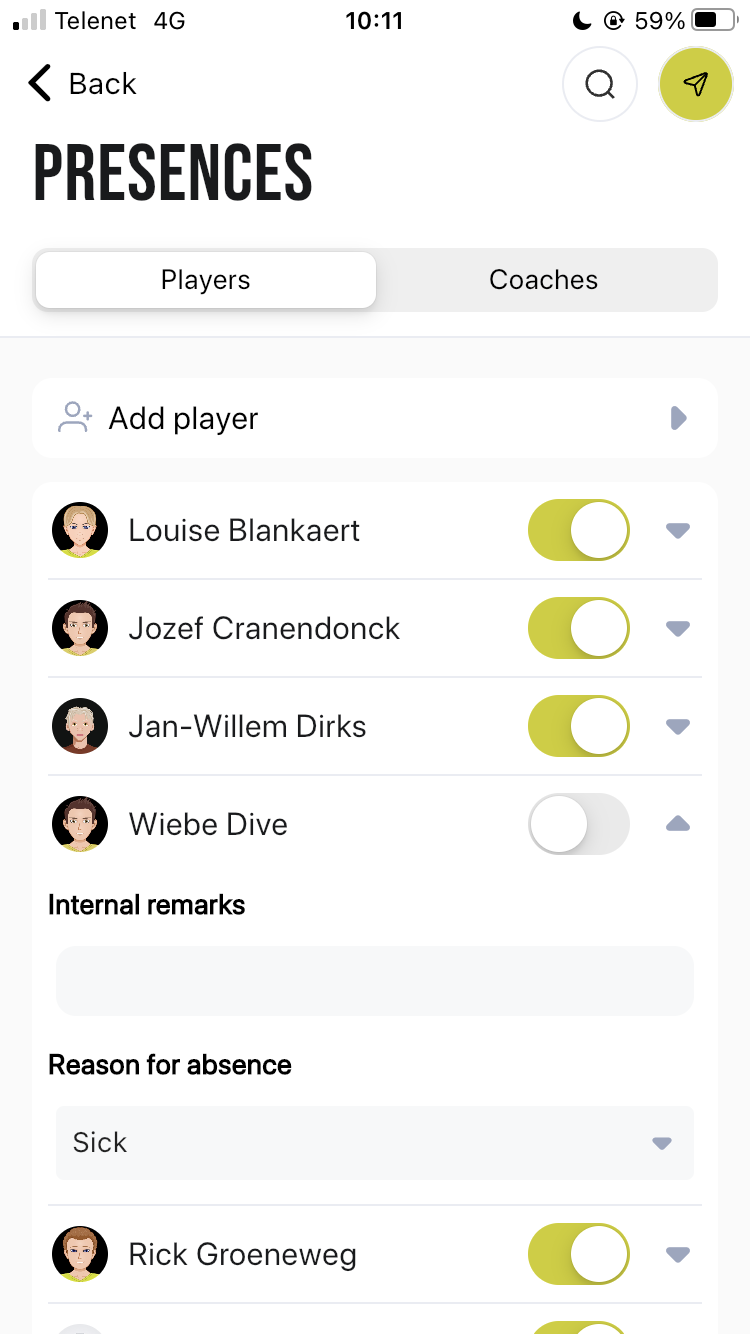Collapse Wiebe Dive's details

tap(678, 823)
